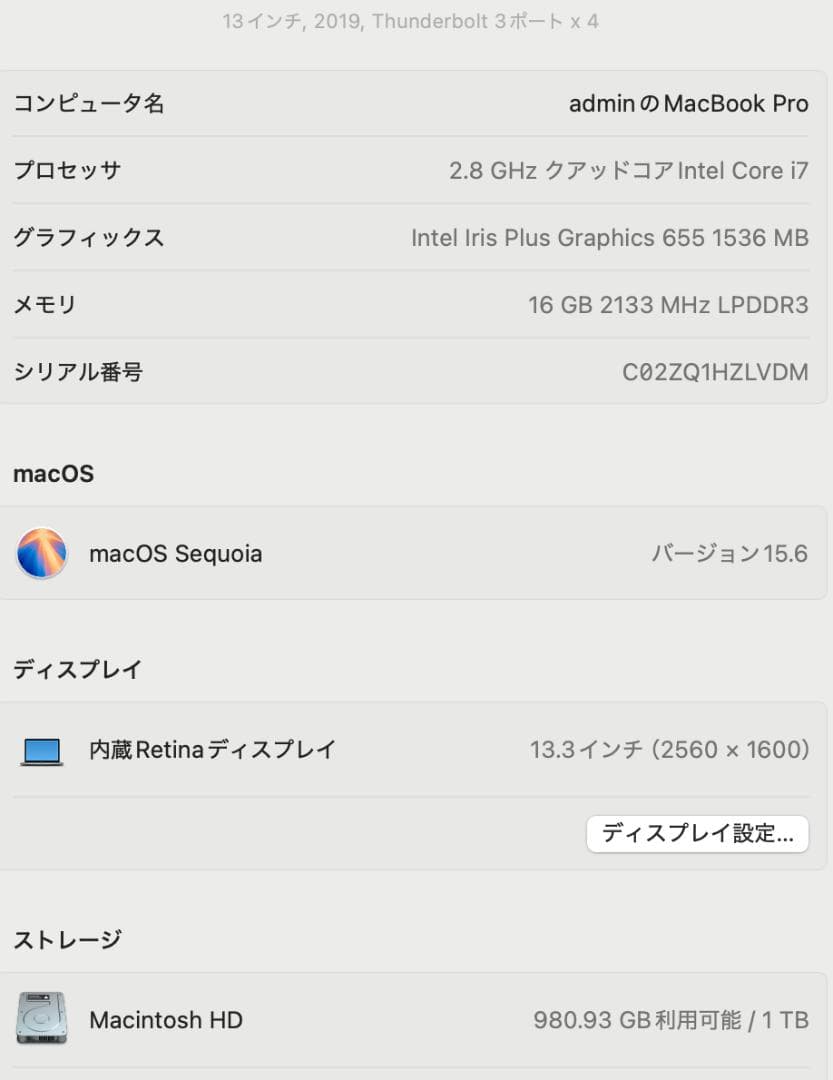Screen dimensions: 833x1080
Task: Click the 13インチ, 2019 model description
Action: tap(411, 20)
